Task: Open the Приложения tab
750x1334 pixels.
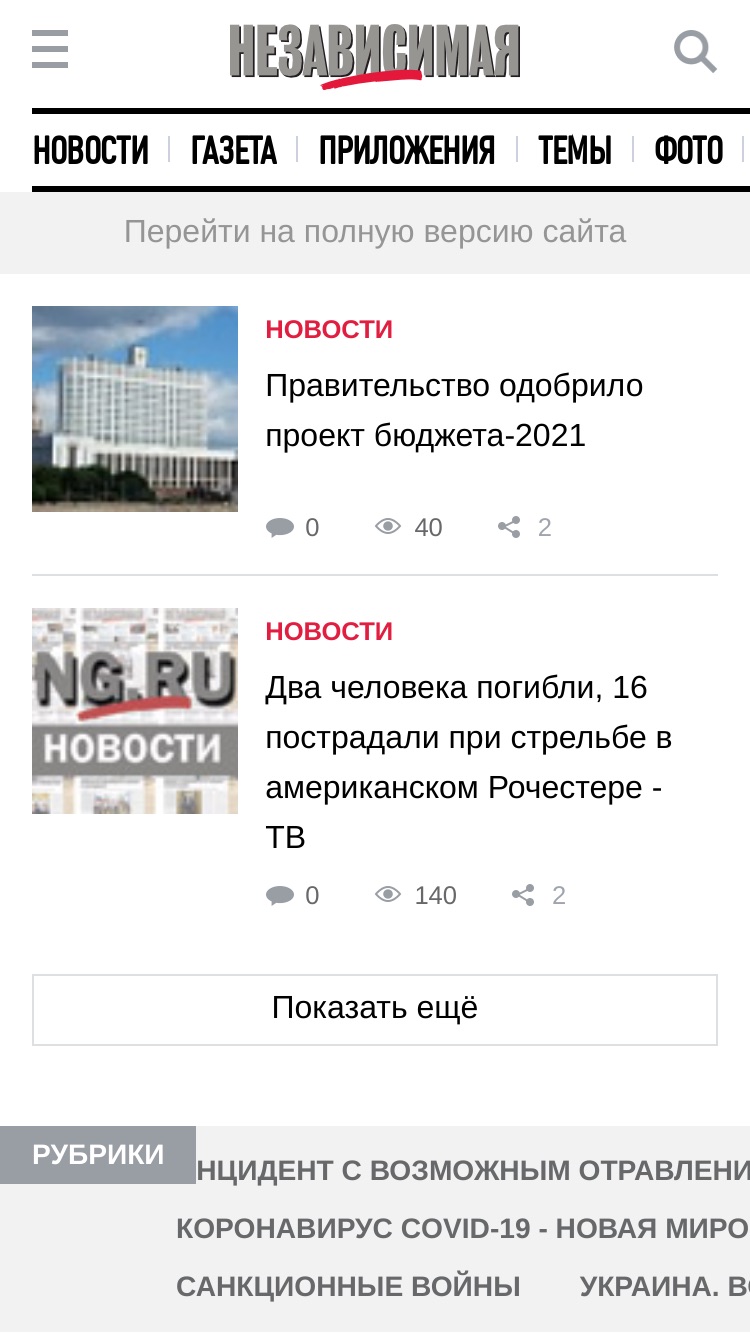Action: 407,151
